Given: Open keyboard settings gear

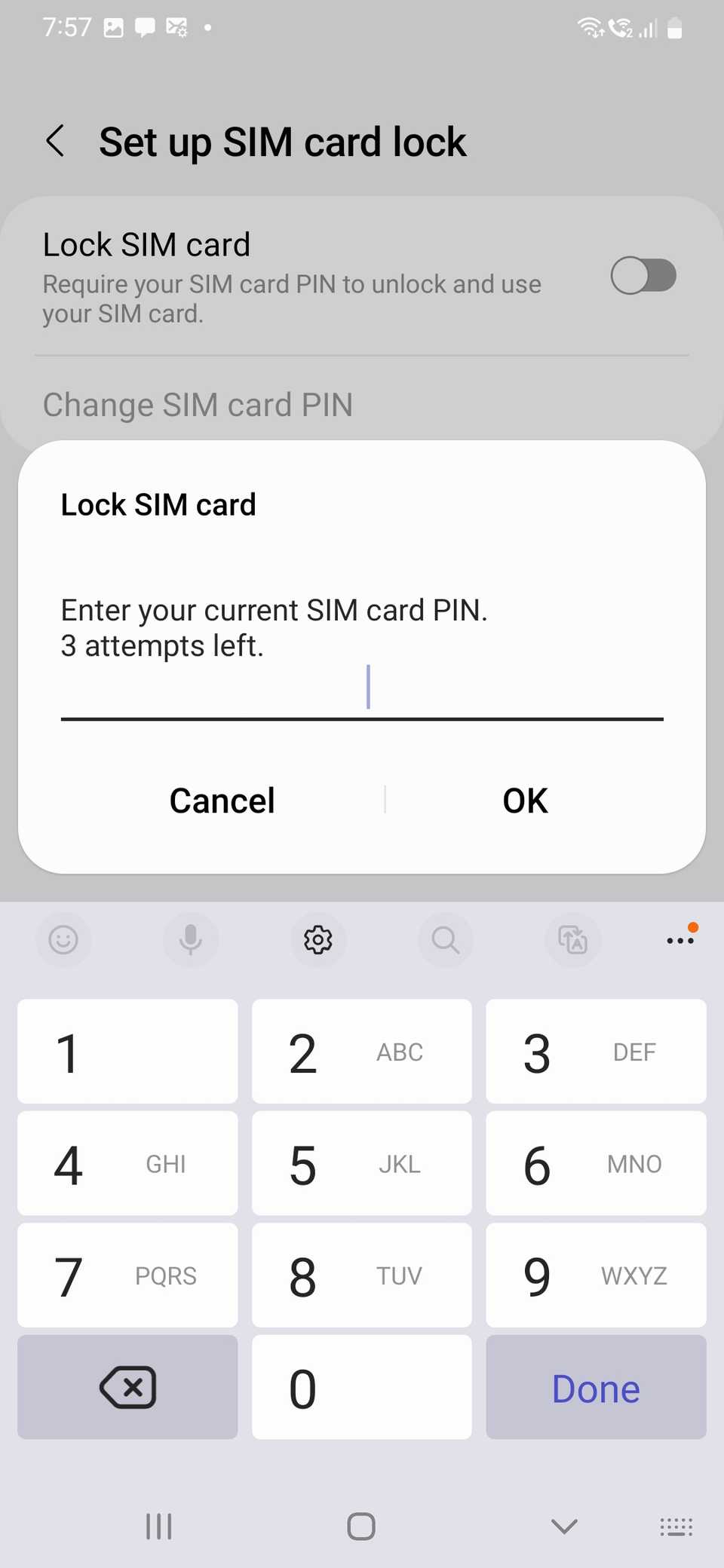Looking at the screenshot, I should coord(318,940).
